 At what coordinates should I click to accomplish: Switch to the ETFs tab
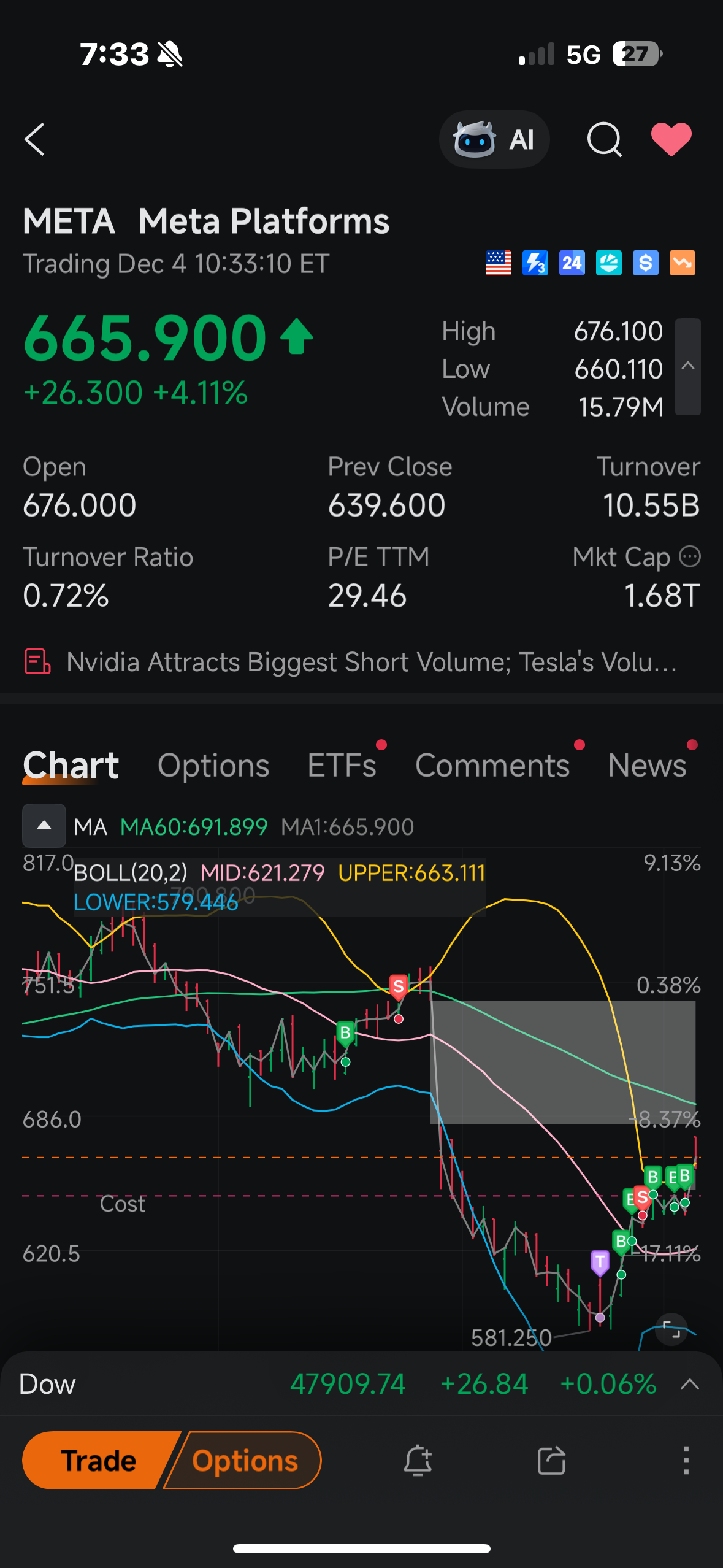pyautogui.click(x=342, y=766)
